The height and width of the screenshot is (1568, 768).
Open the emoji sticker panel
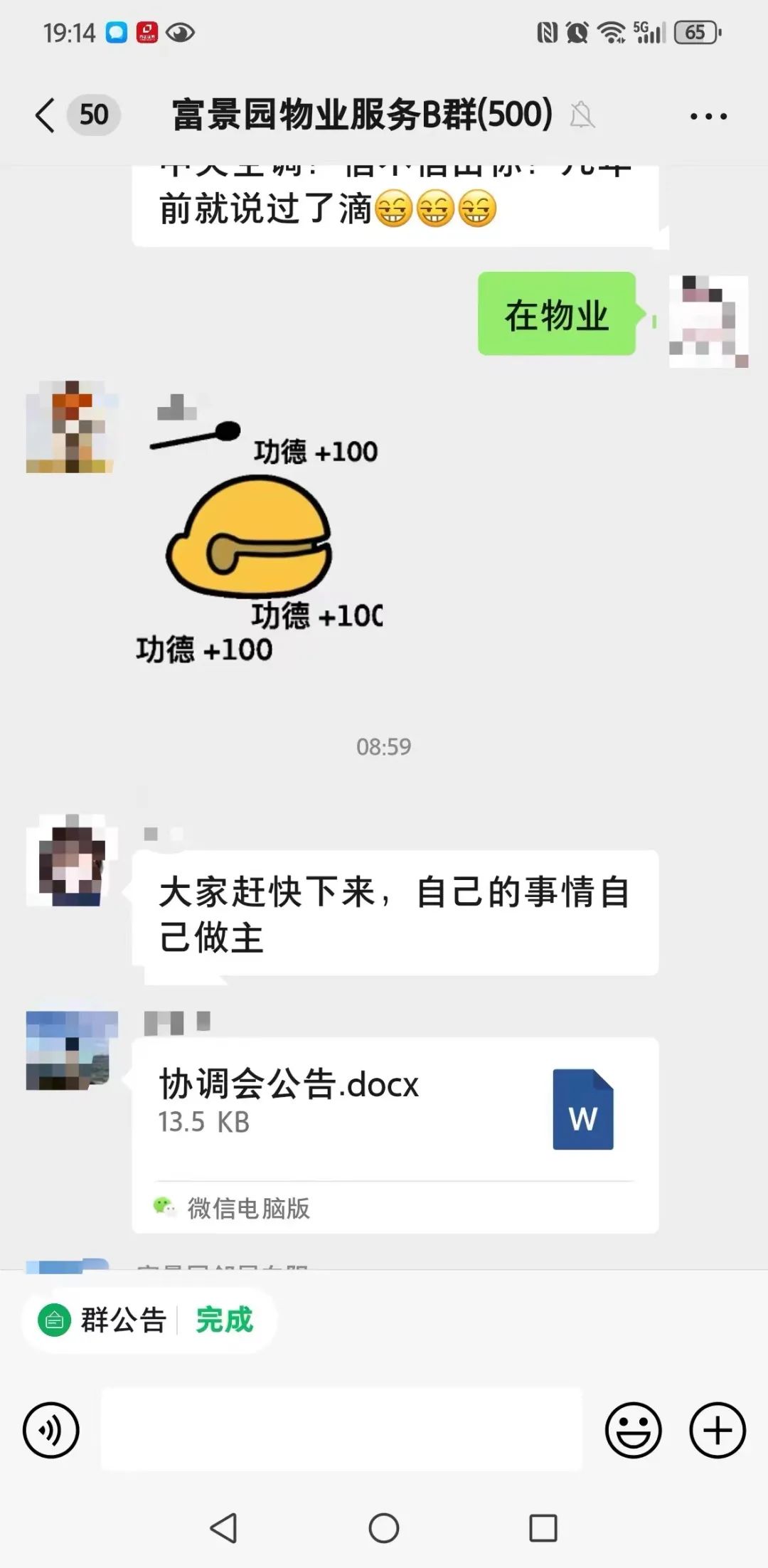point(633,1430)
